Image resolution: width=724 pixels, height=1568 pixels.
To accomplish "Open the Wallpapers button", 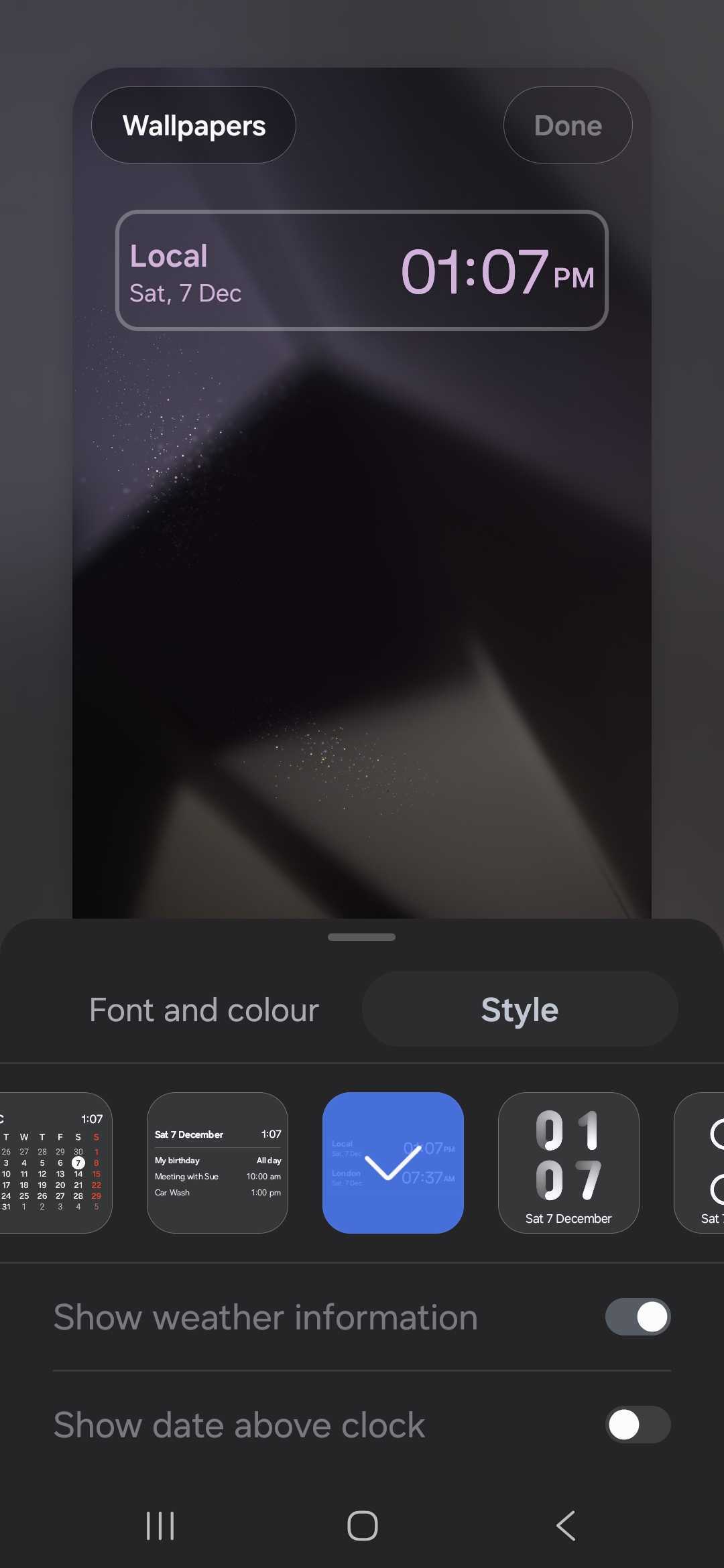I will [194, 125].
